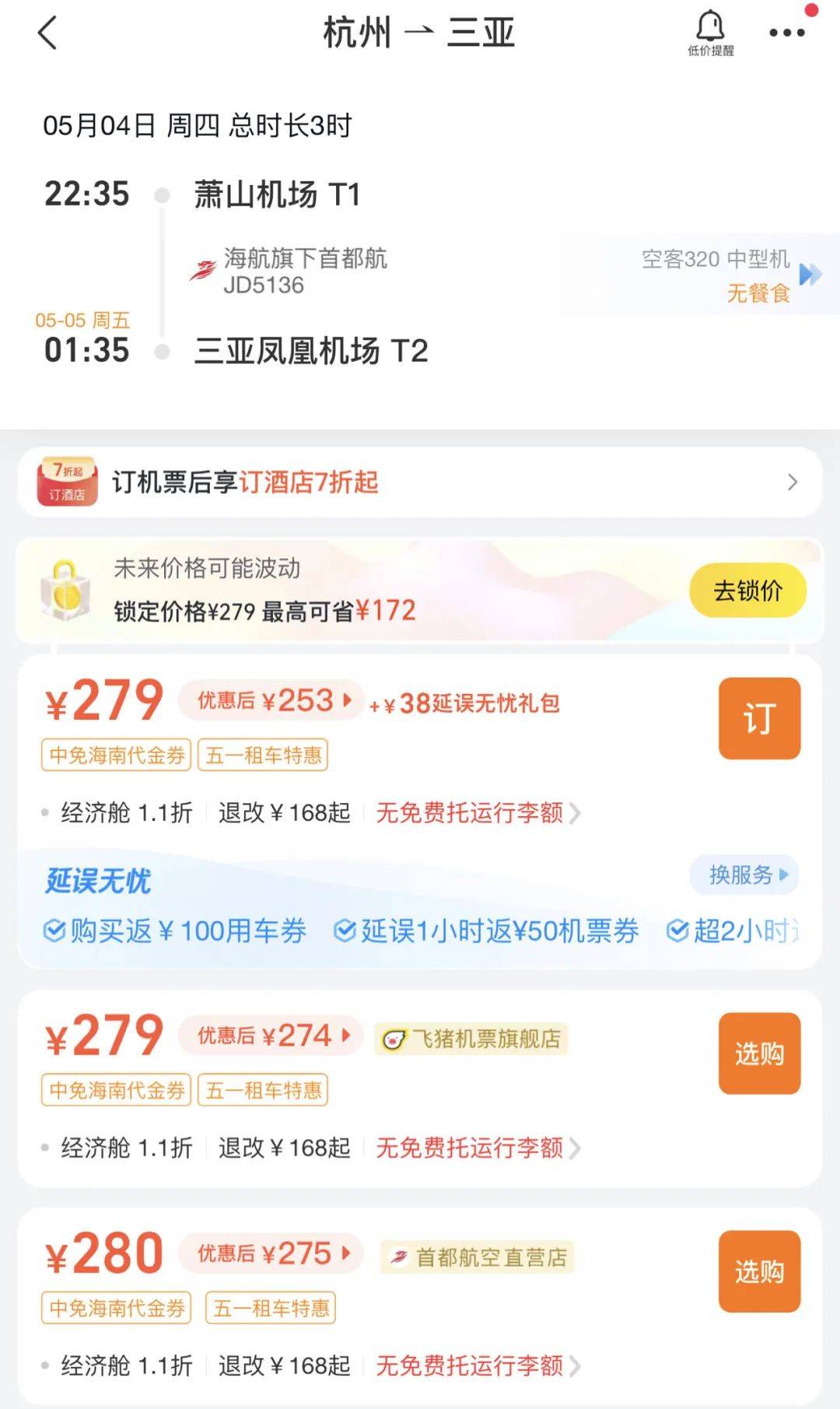
Task: Open the 订酒店7折起 hotel offer banner
Action: 420,482
